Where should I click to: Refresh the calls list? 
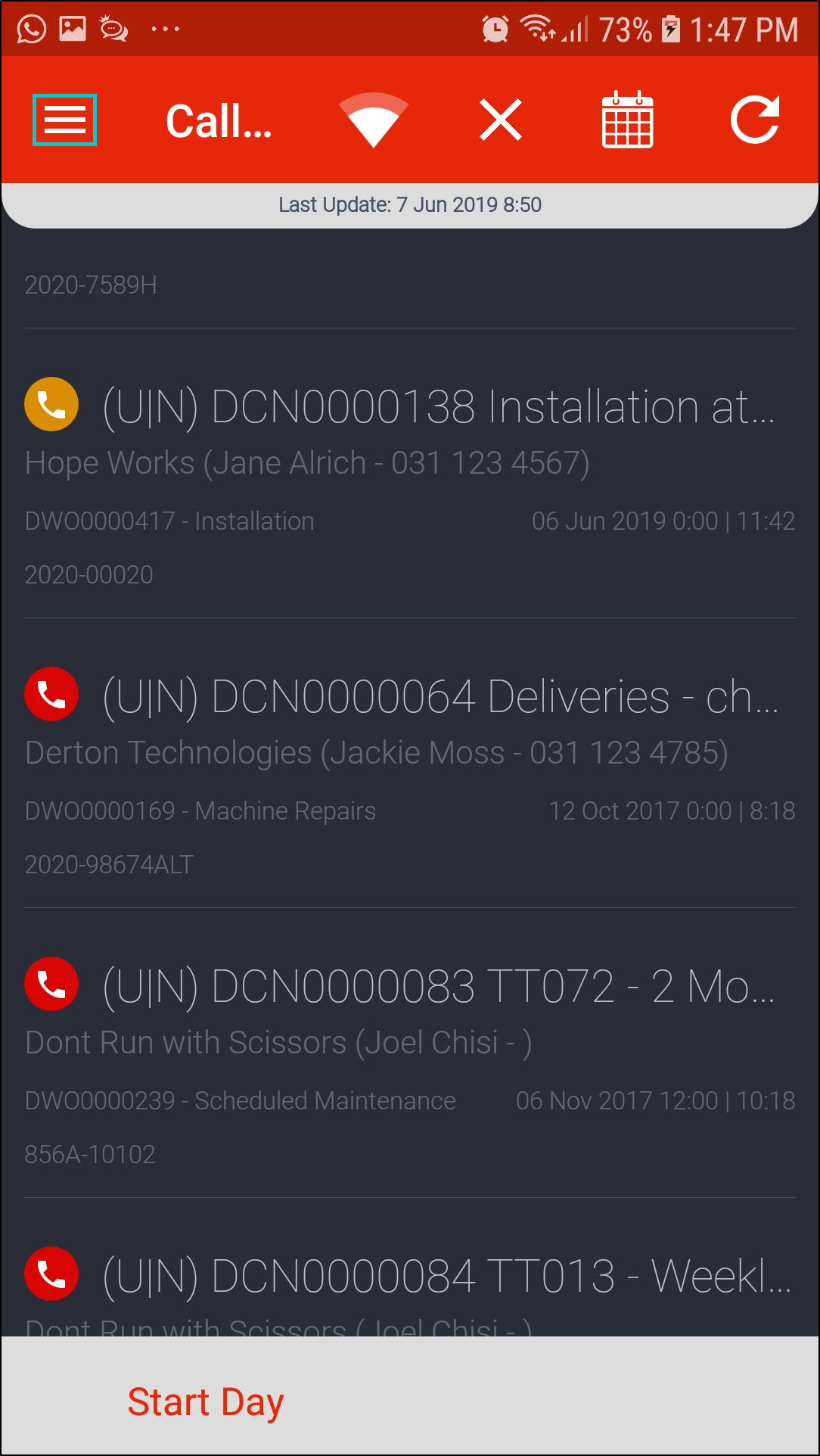(754, 120)
